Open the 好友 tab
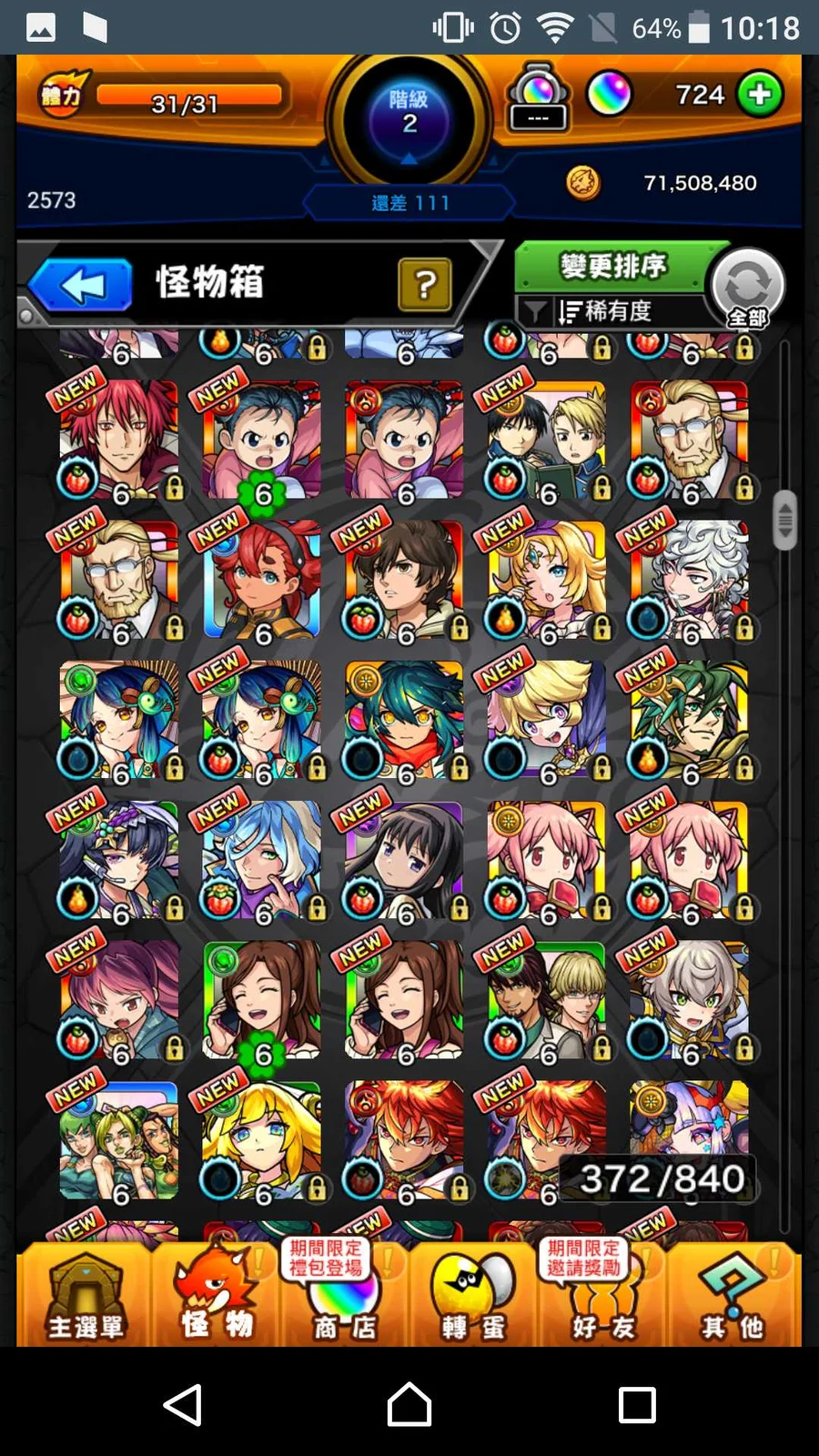This screenshot has width=819, height=1456. [x=602, y=1297]
